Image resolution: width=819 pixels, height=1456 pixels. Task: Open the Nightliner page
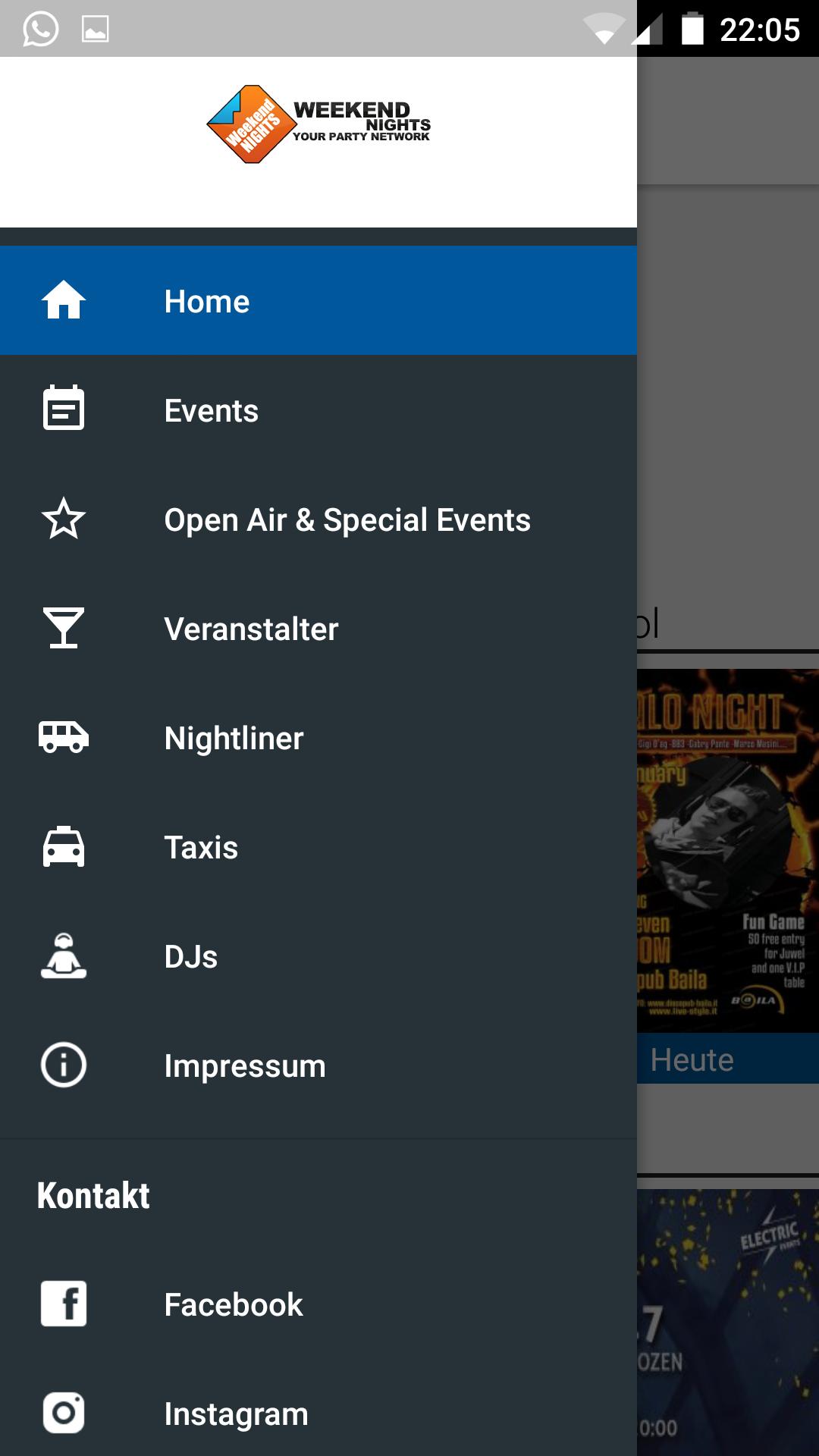coord(234,738)
